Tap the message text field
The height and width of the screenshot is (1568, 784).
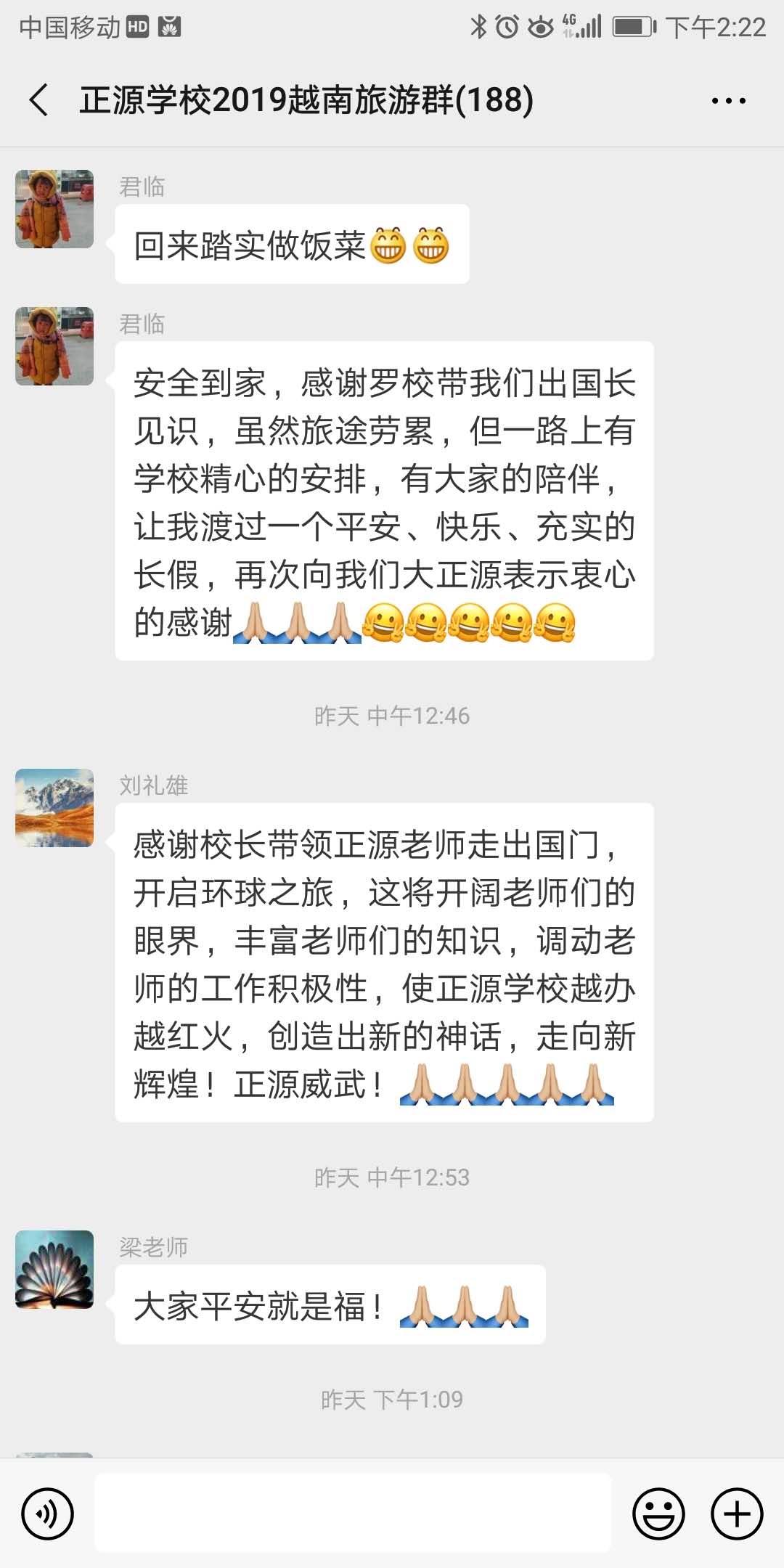(x=353, y=1513)
